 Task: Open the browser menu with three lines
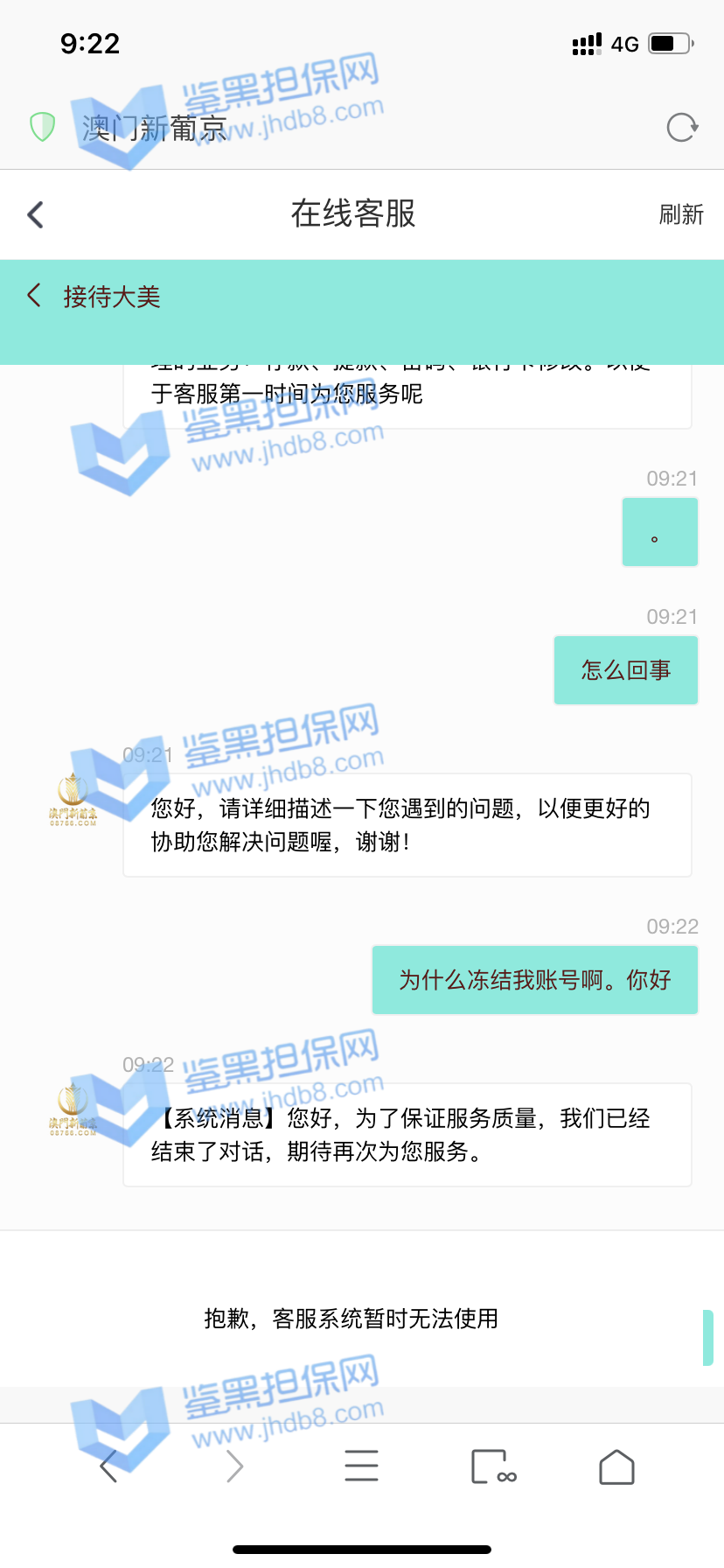pyautogui.click(x=361, y=1466)
